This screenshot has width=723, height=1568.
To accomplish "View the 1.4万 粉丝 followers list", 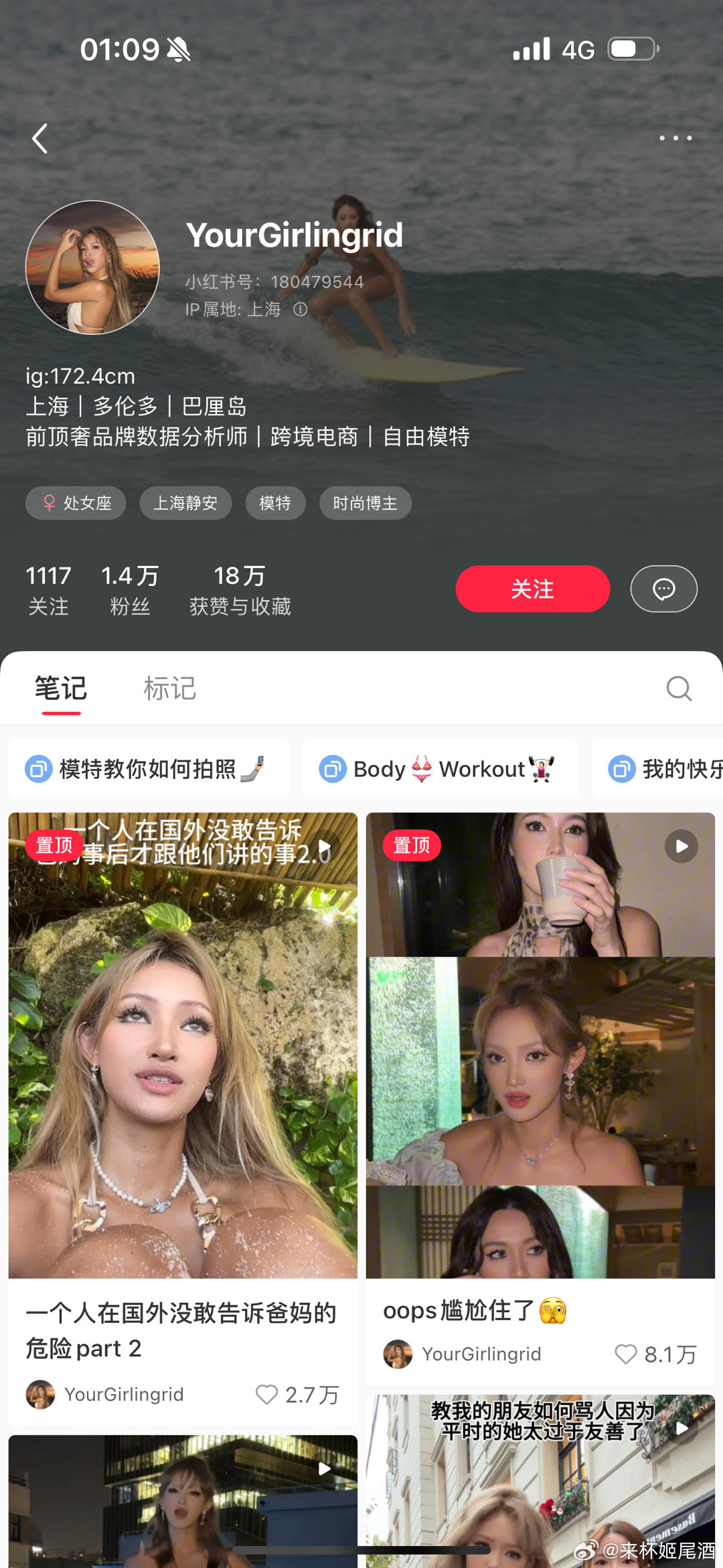I will click(x=130, y=589).
